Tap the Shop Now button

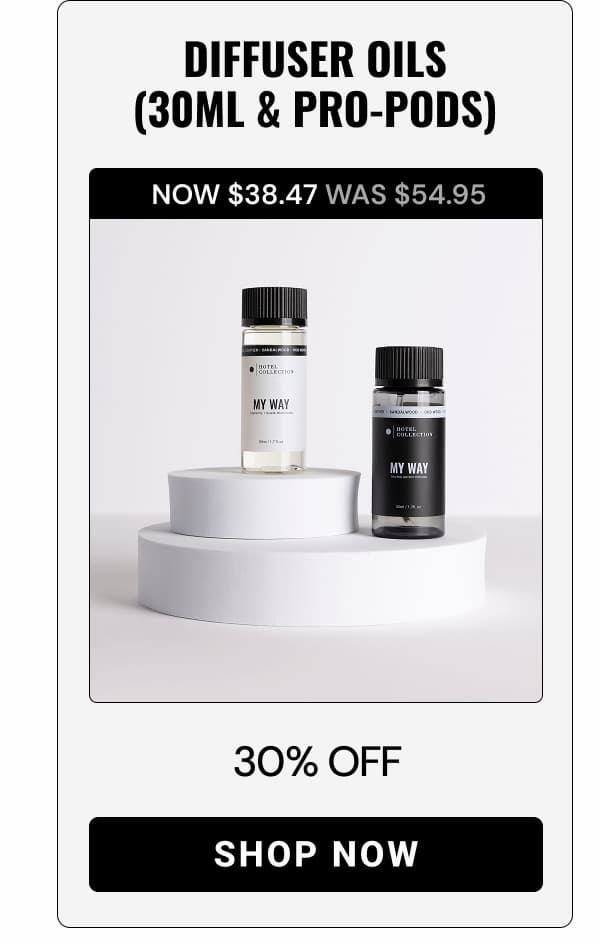[316, 854]
